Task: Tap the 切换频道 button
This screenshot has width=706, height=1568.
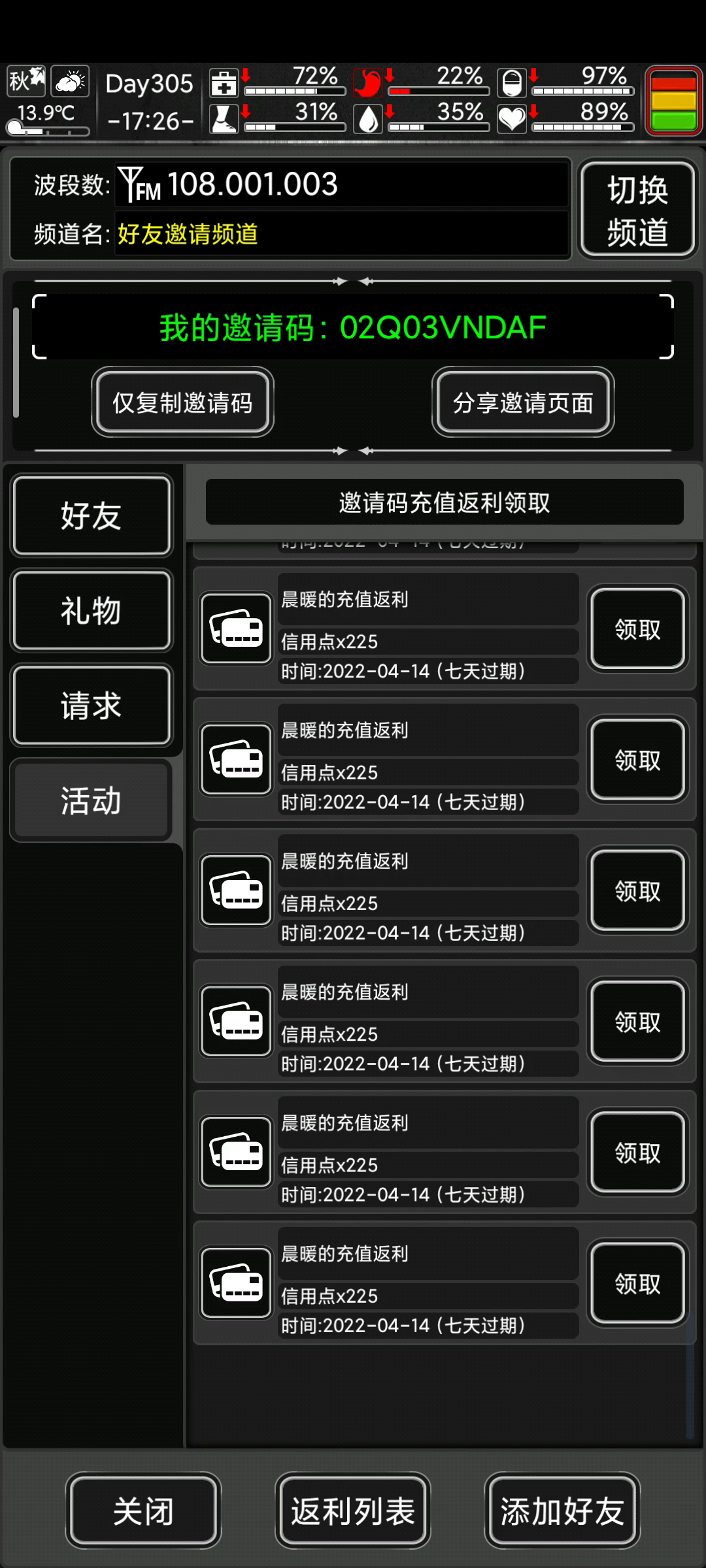Action: (637, 210)
